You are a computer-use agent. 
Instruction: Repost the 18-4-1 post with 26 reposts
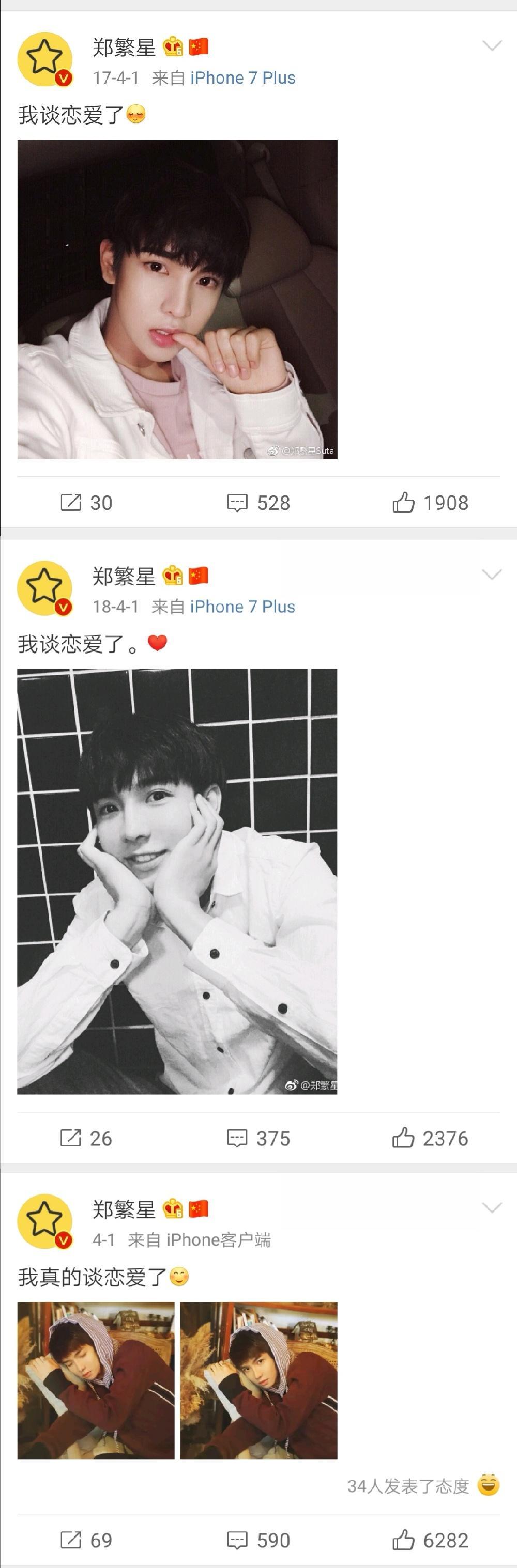click(86, 1138)
